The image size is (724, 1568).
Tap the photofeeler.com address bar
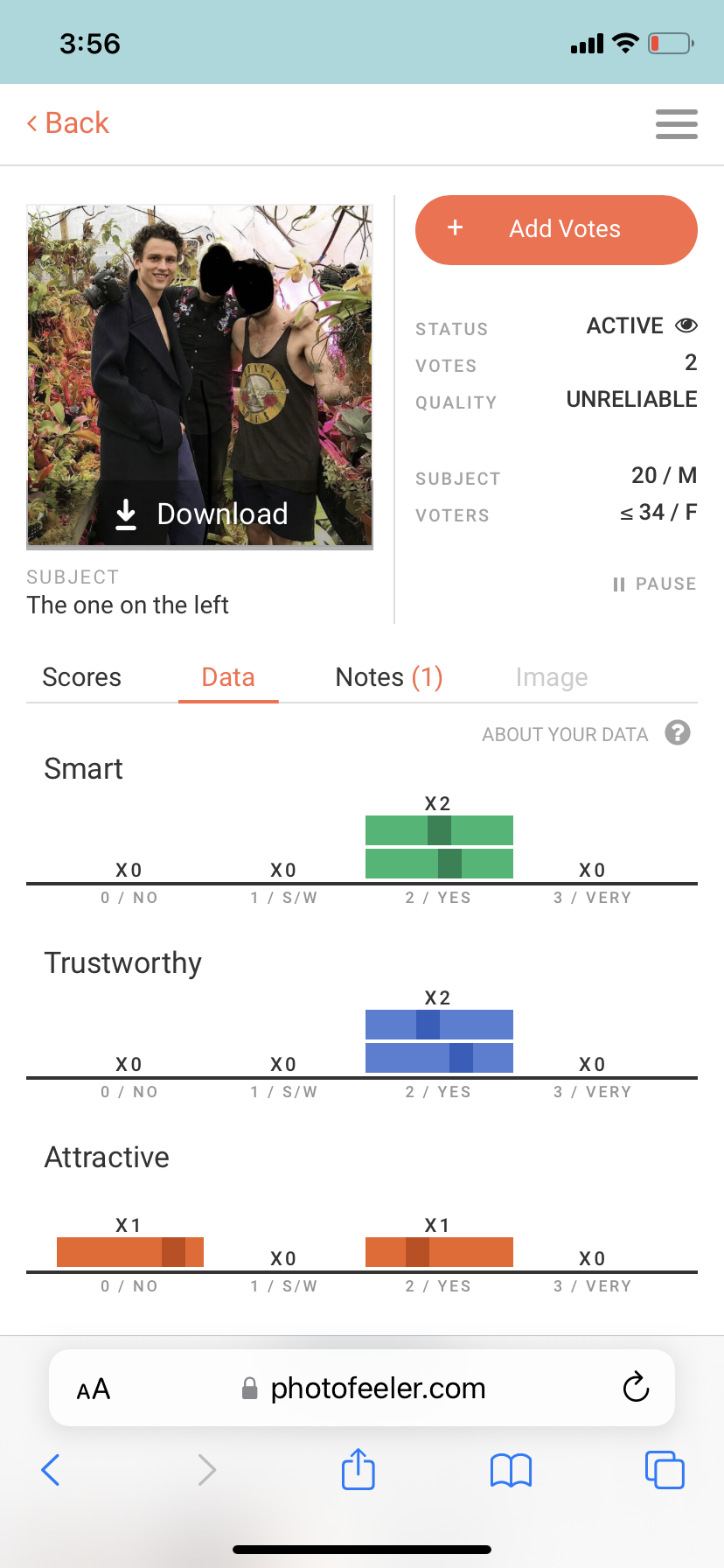click(364, 1388)
